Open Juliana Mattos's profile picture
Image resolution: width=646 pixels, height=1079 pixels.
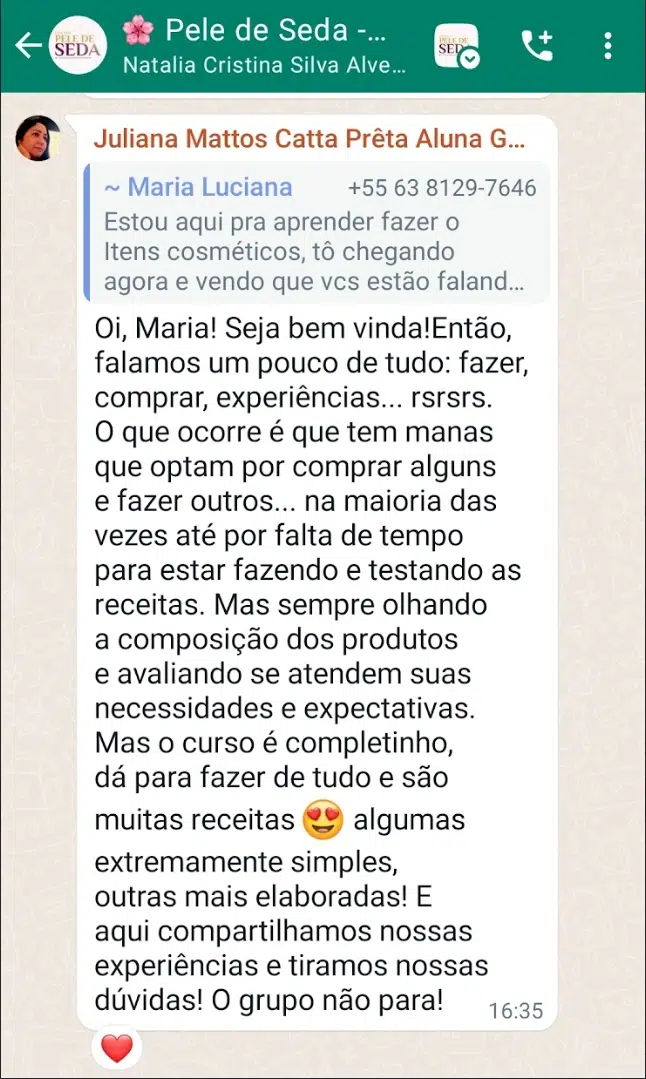(38, 138)
